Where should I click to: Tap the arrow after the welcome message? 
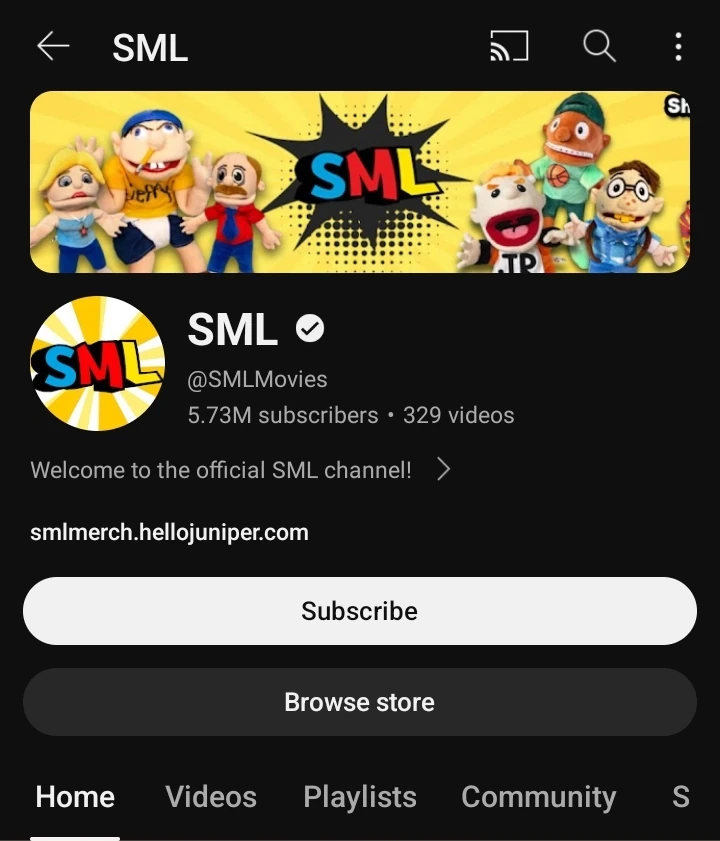coord(443,469)
